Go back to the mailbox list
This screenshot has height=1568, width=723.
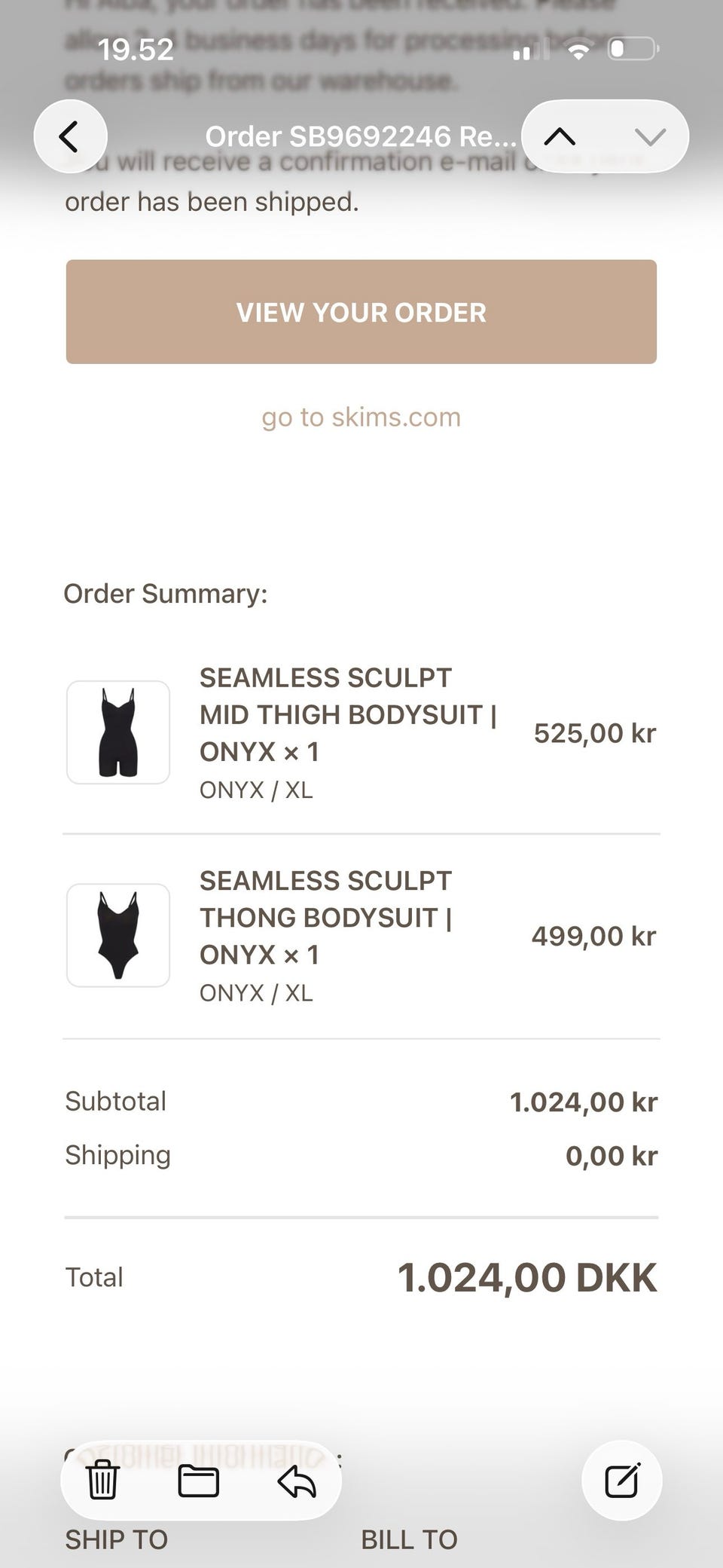click(70, 136)
